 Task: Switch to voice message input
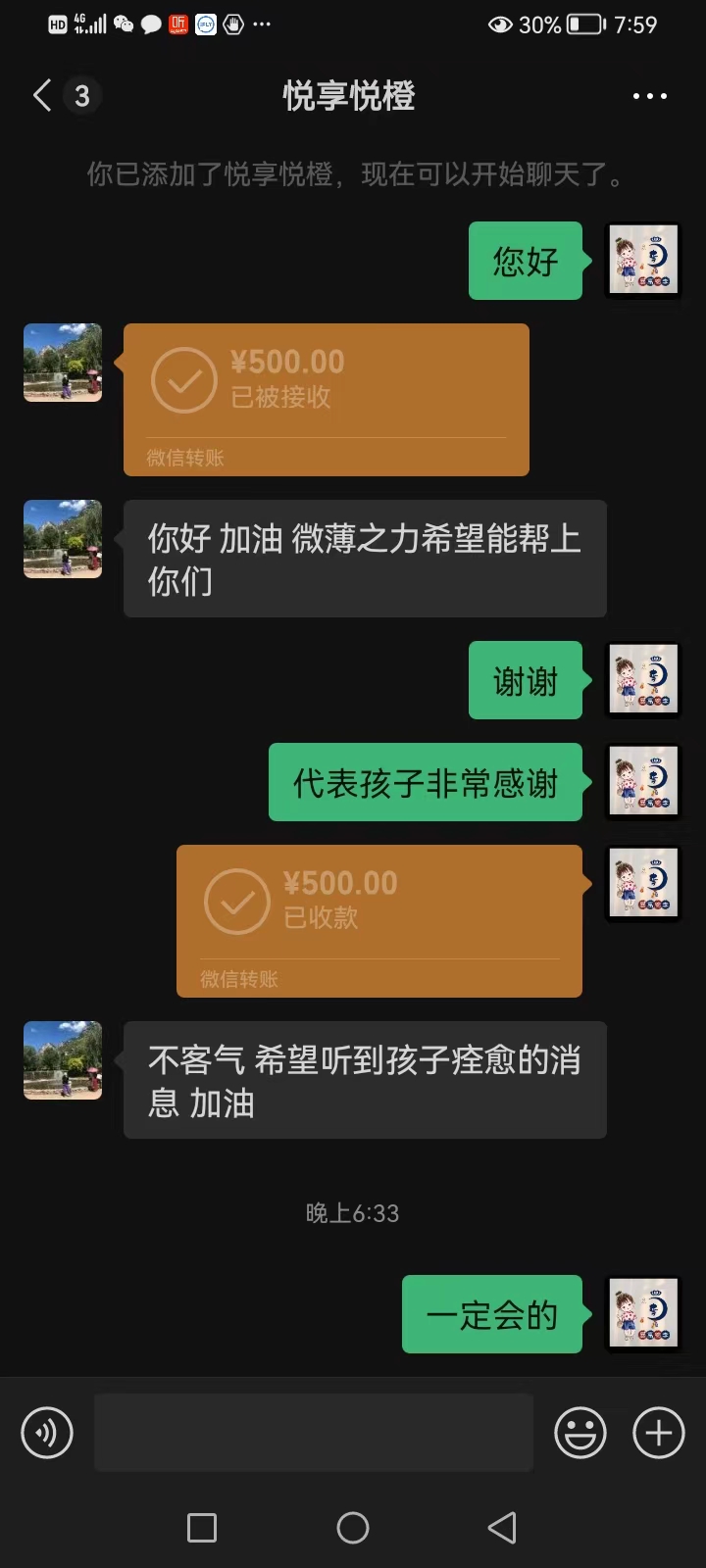47,1433
